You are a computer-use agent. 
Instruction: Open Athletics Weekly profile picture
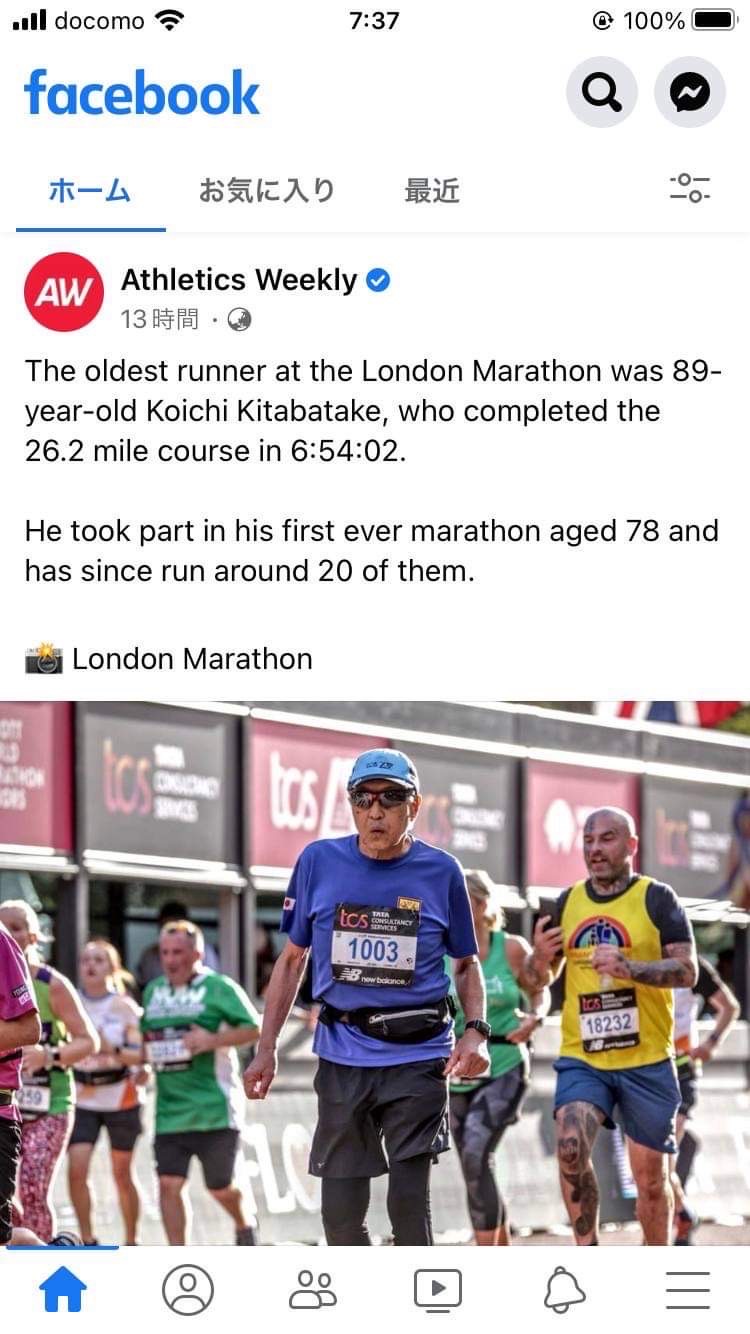coord(64,292)
